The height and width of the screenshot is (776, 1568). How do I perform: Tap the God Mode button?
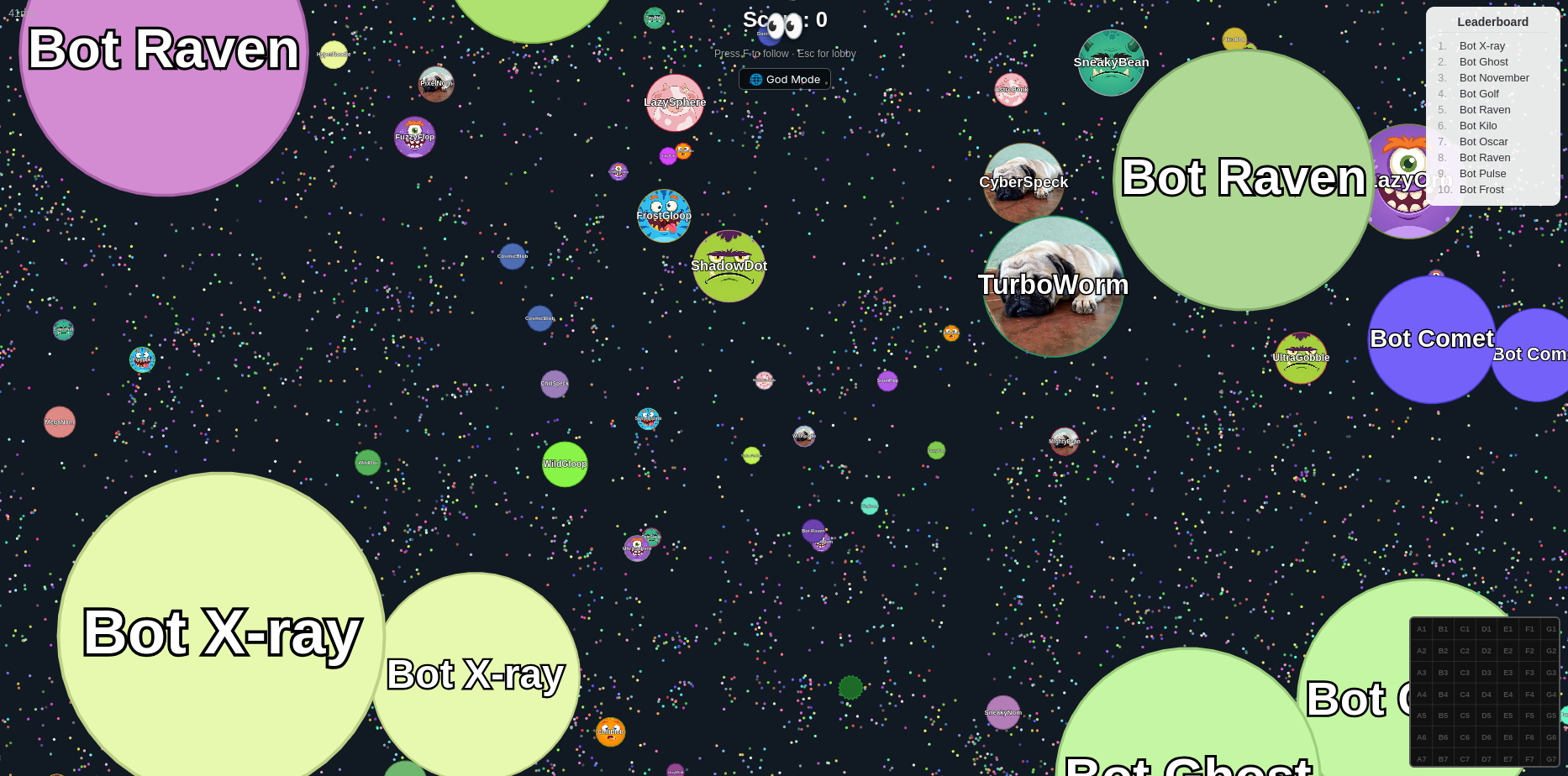(785, 79)
